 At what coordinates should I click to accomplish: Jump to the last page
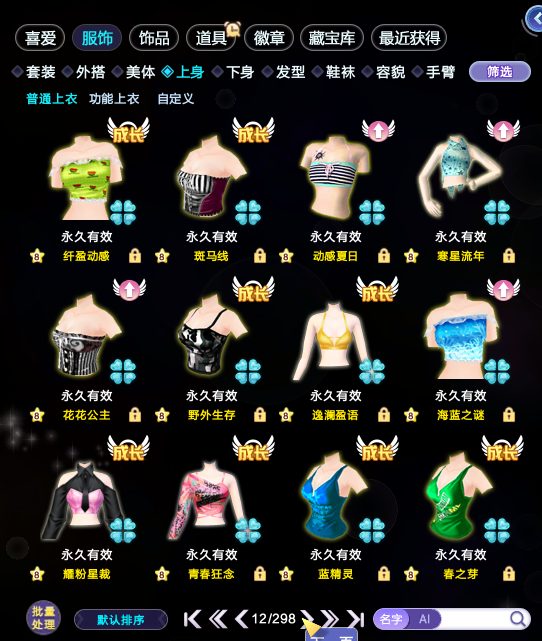click(x=356, y=619)
